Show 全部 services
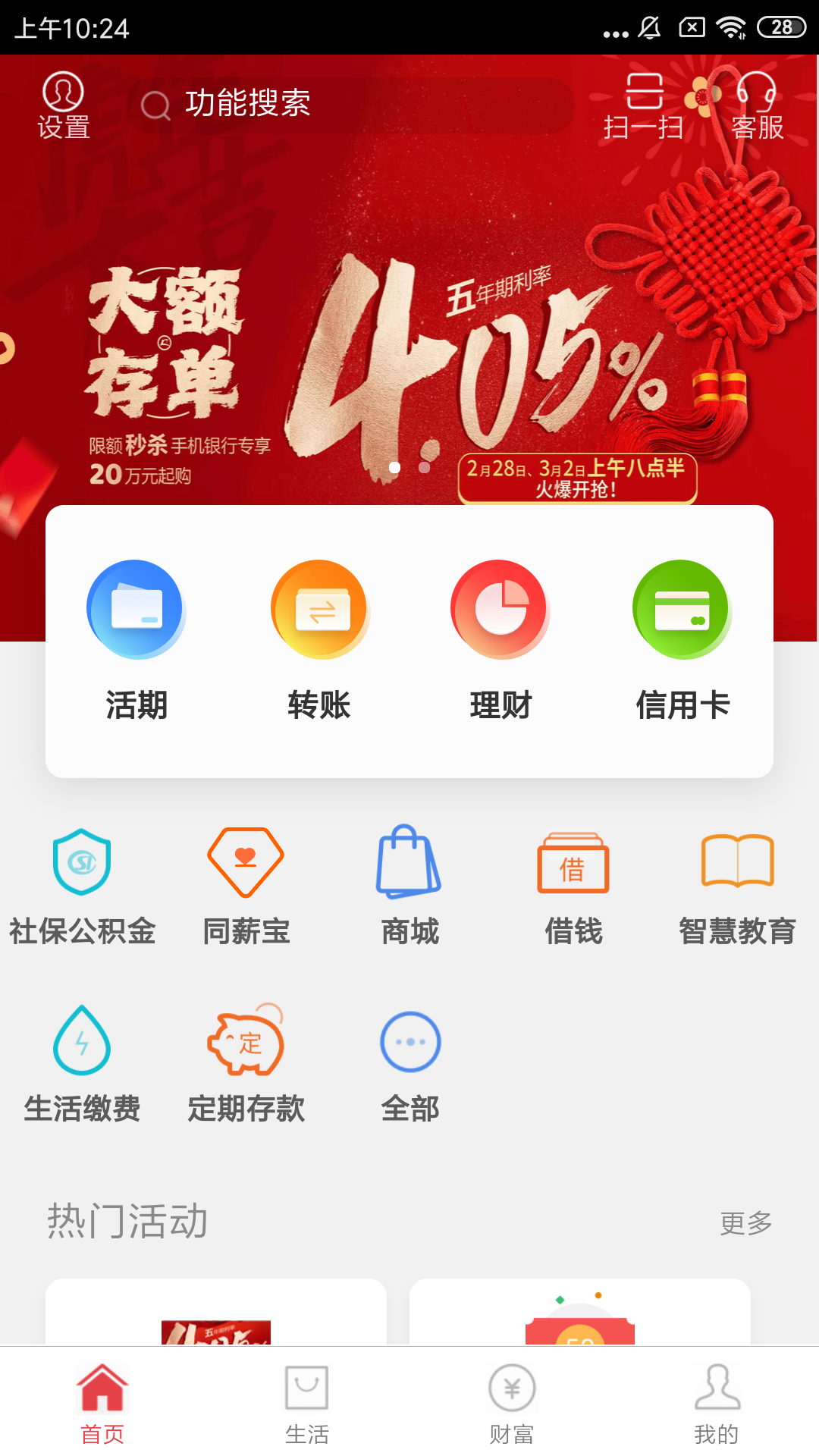The height and width of the screenshot is (1456, 819). coord(409,1063)
